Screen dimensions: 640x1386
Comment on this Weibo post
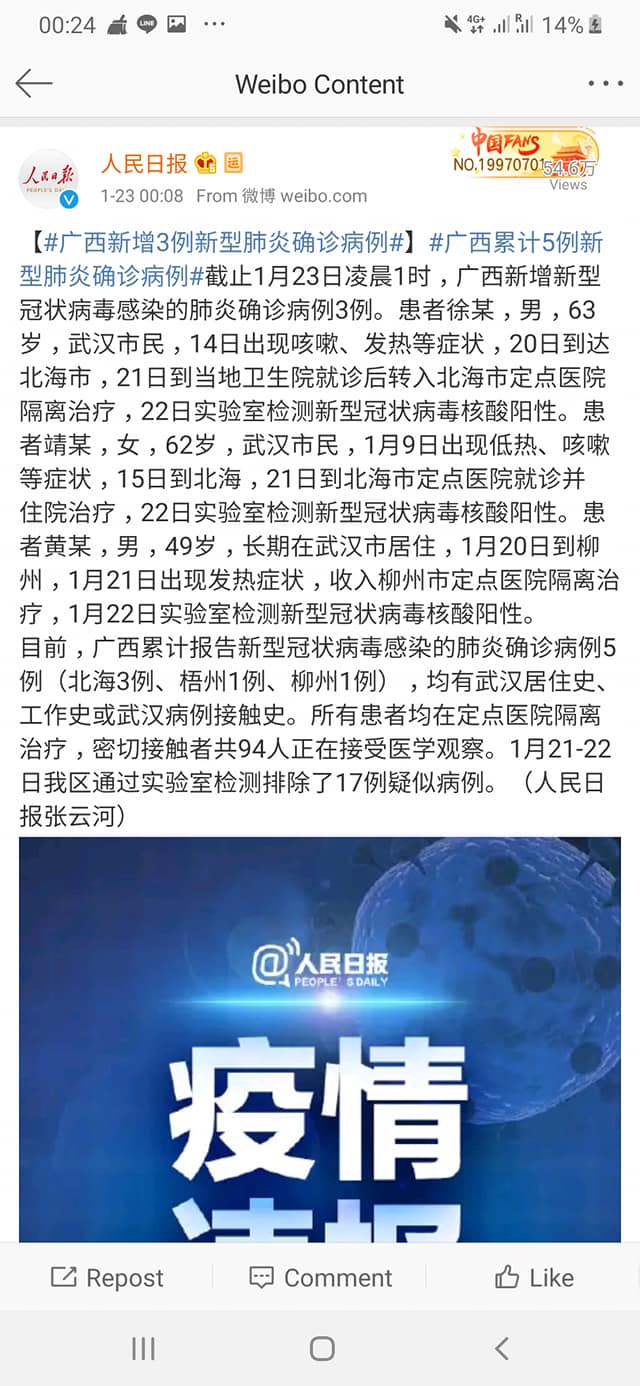click(320, 1277)
